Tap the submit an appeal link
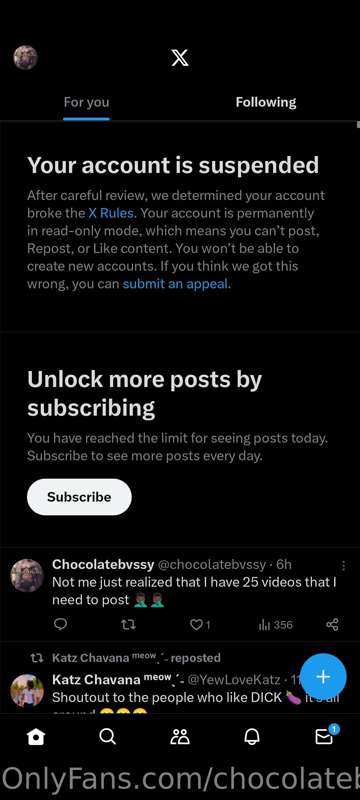 (175, 284)
